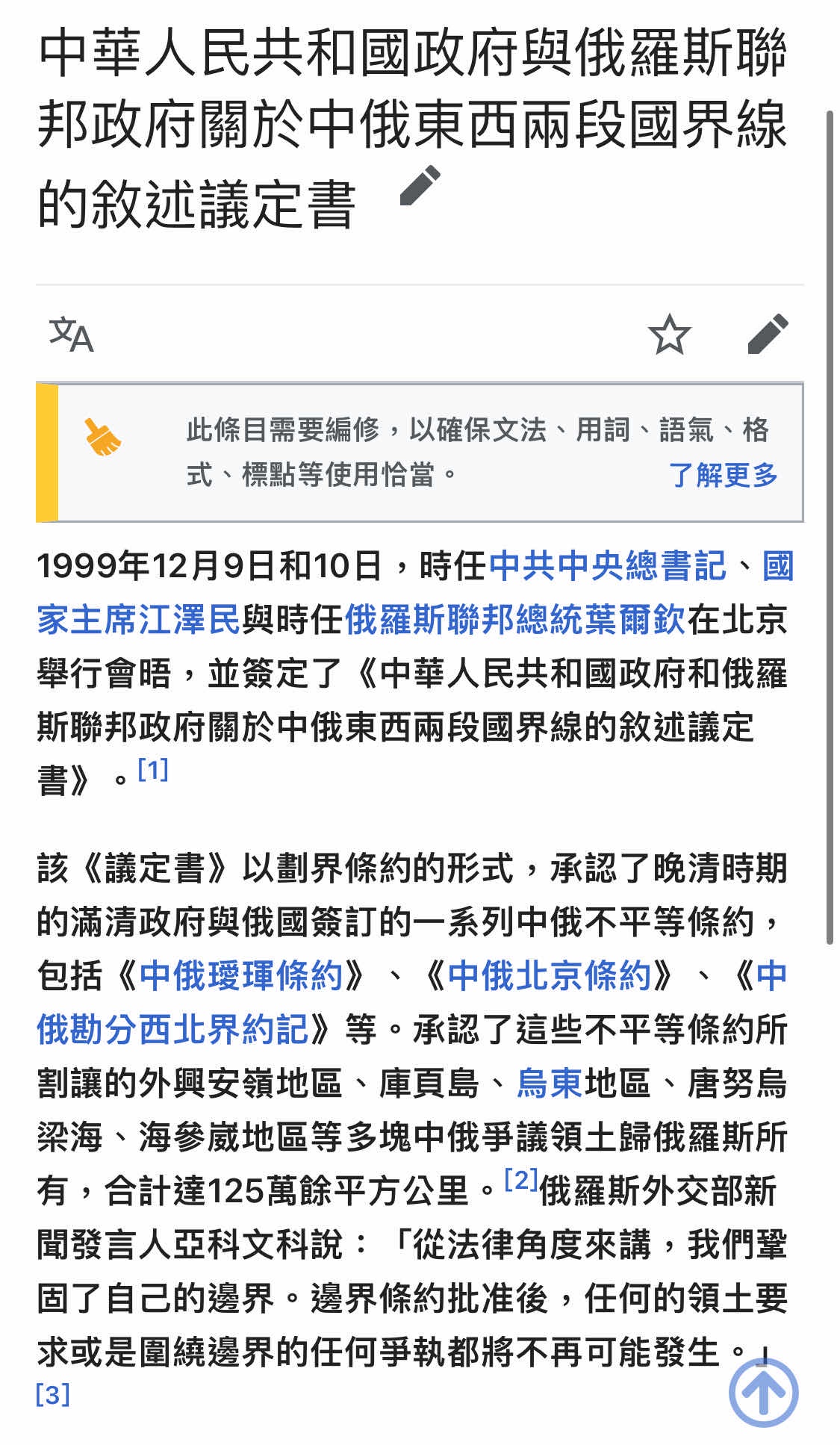Viewport: 840px width, 1445px height.
Task: Add this page to watchlist star
Action: [x=668, y=335]
